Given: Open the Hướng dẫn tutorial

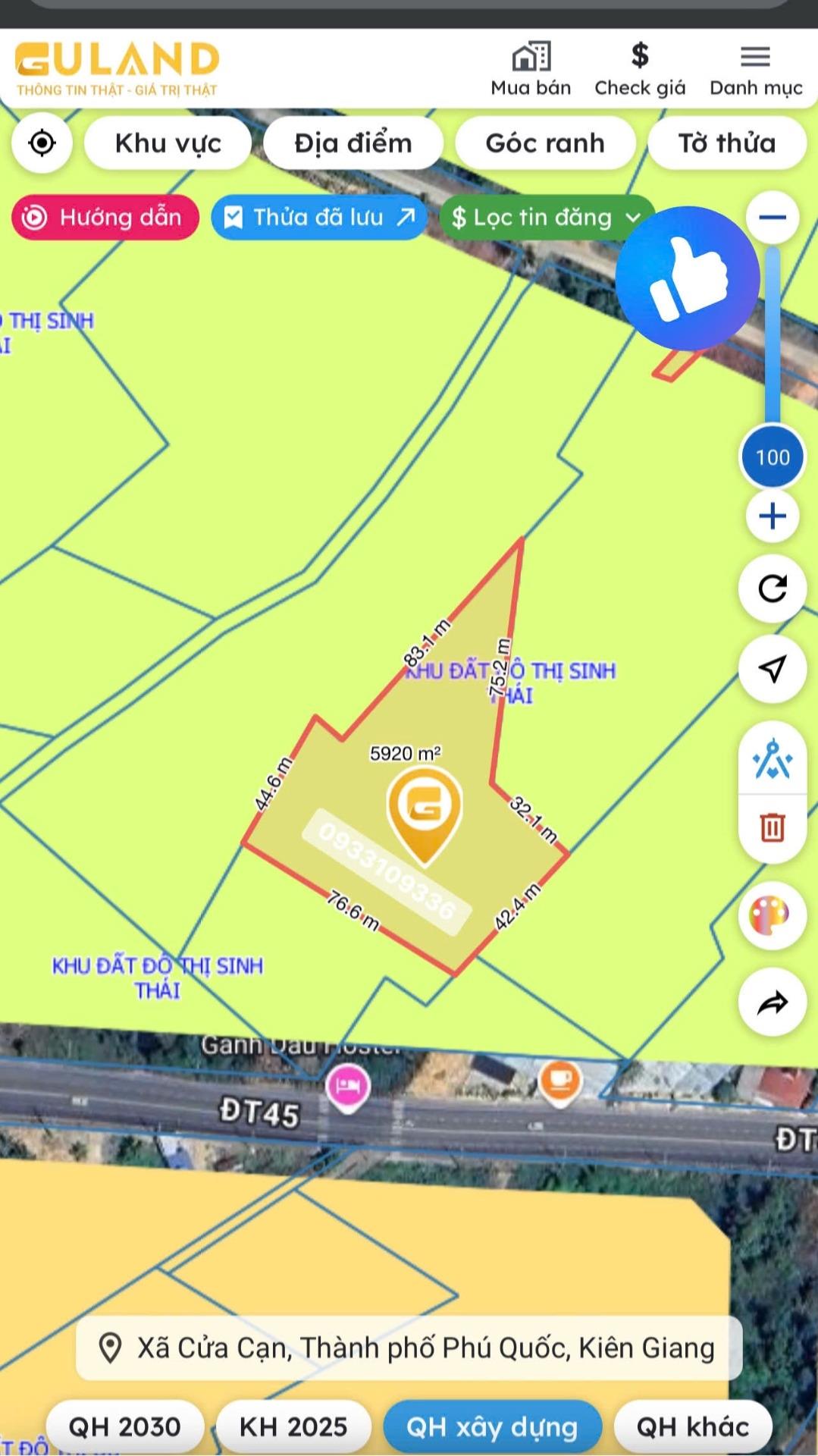Looking at the screenshot, I should click(x=105, y=218).
